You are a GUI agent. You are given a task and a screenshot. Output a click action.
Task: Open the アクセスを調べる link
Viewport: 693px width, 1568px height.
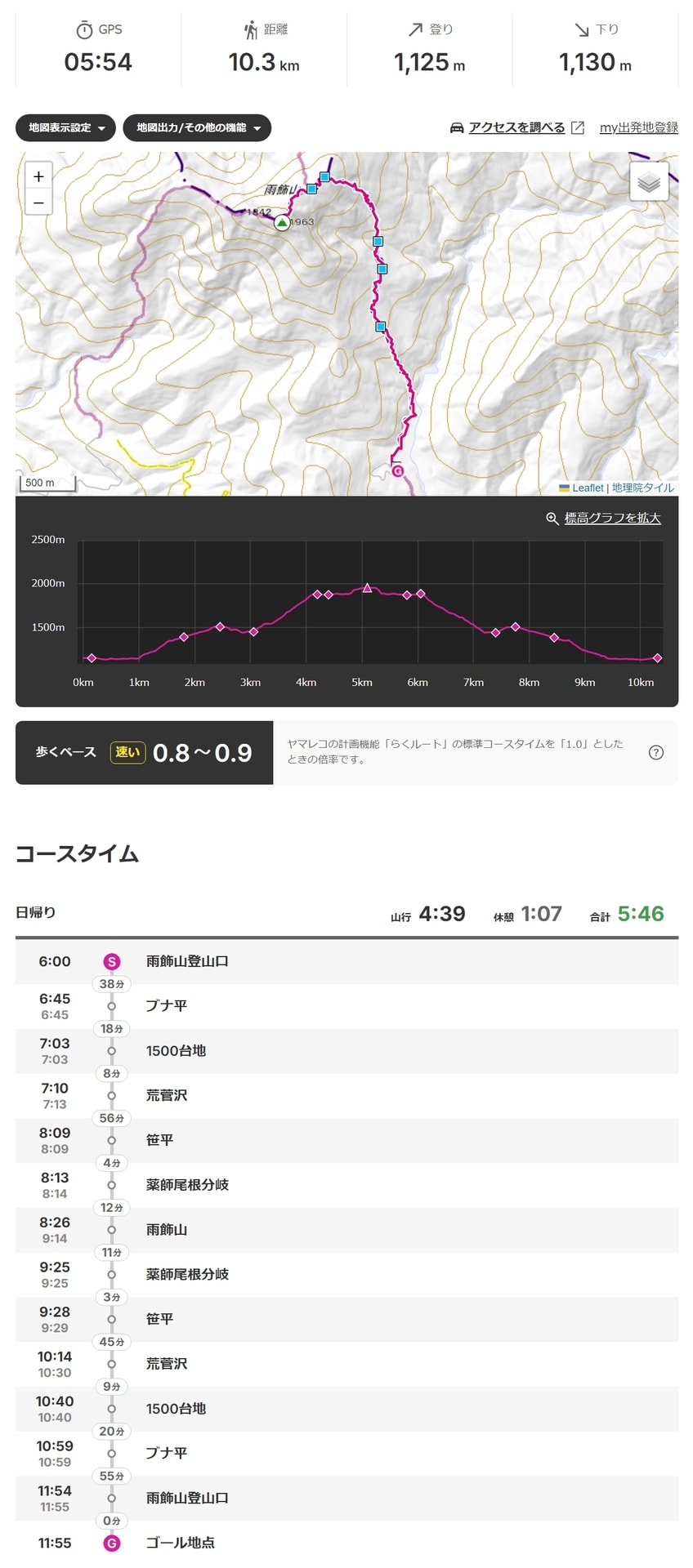(516, 127)
